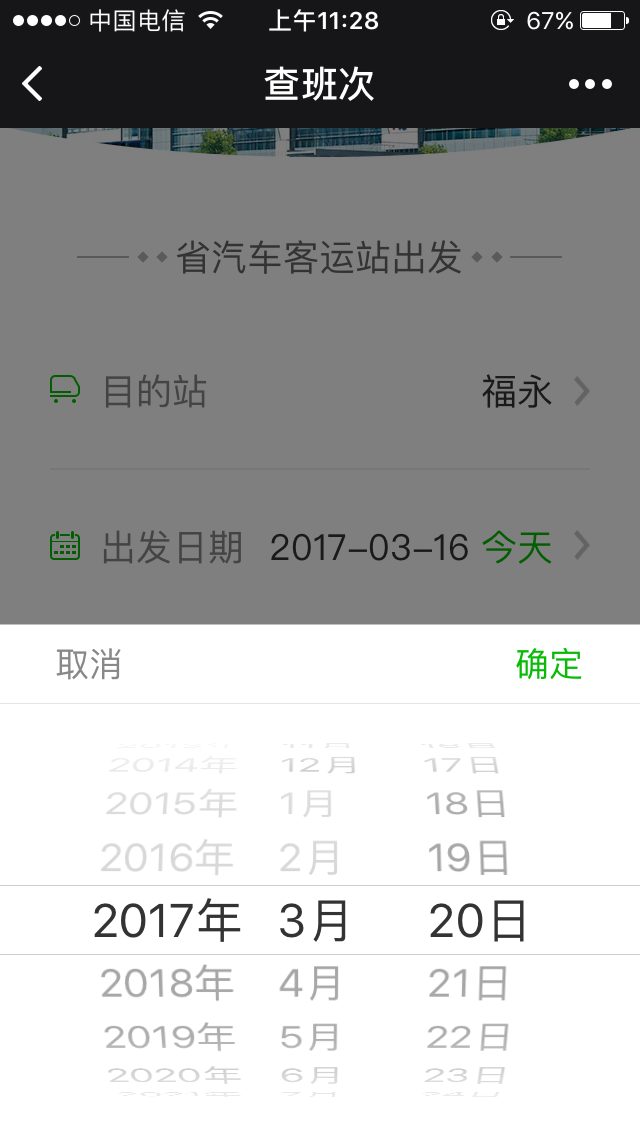Pick 2019年 in the year wheel
Viewport: 640px width, 1136px height.
click(x=169, y=1037)
